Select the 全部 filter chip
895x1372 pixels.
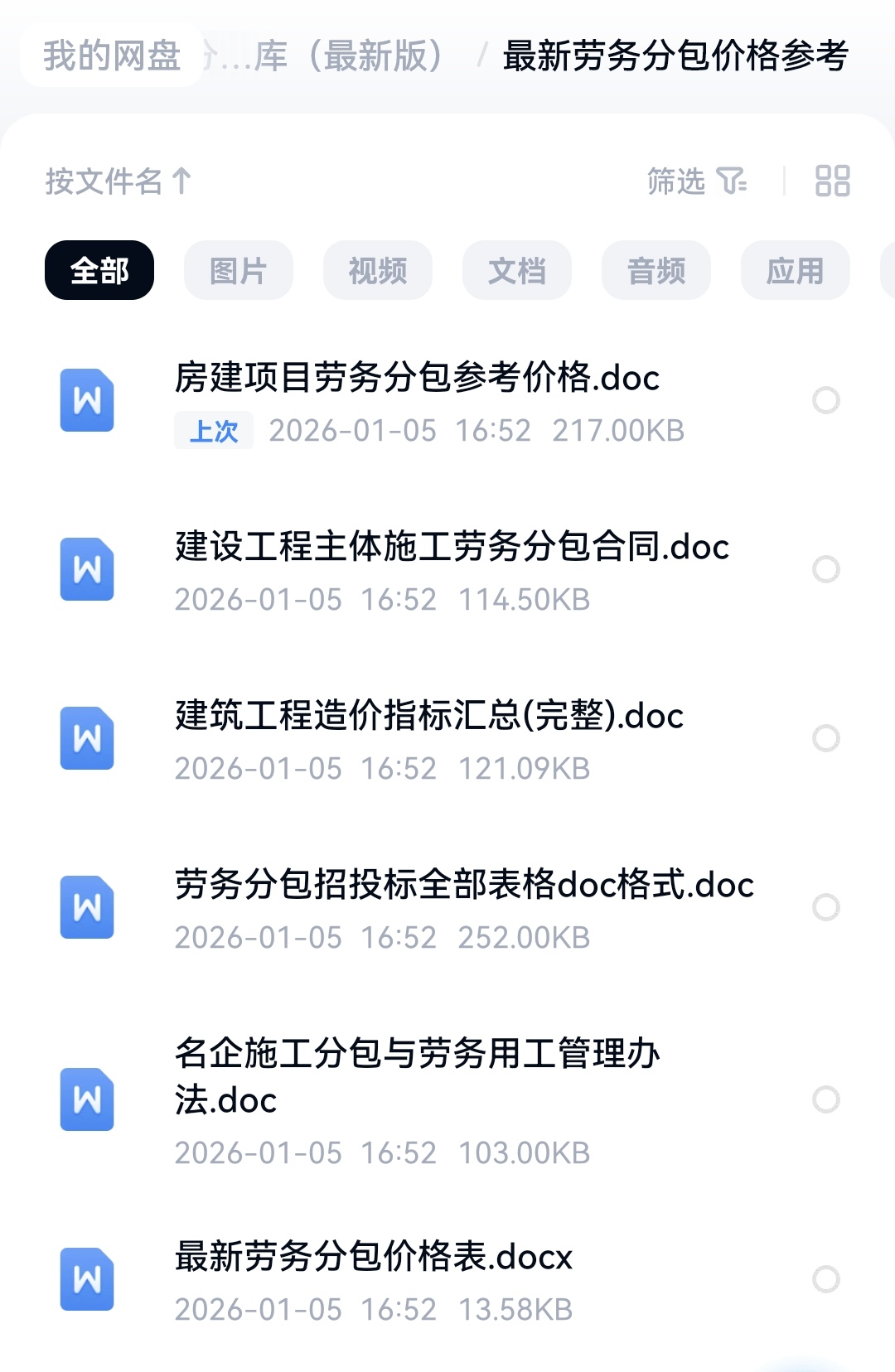point(99,271)
